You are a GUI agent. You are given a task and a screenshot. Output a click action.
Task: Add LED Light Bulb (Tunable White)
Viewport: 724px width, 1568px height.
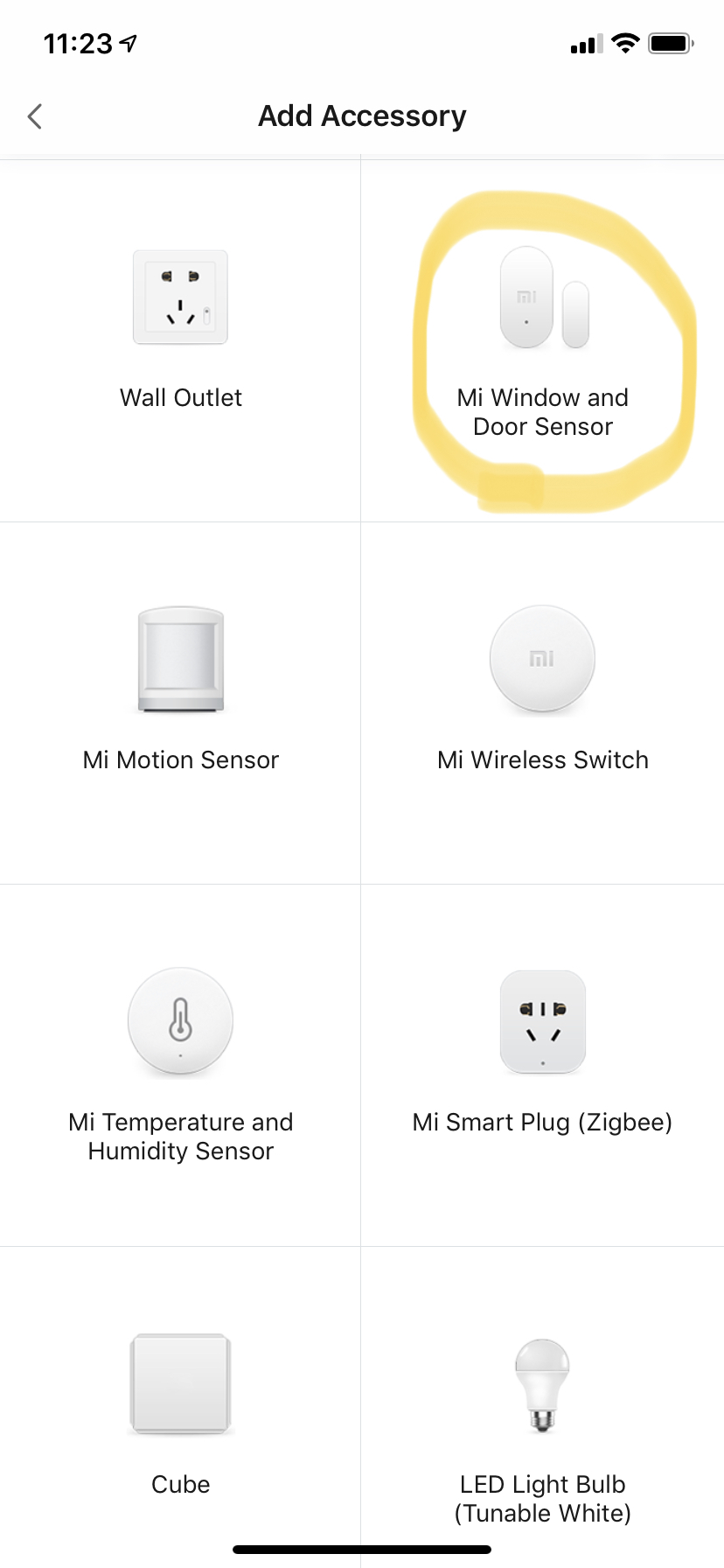(x=542, y=1417)
